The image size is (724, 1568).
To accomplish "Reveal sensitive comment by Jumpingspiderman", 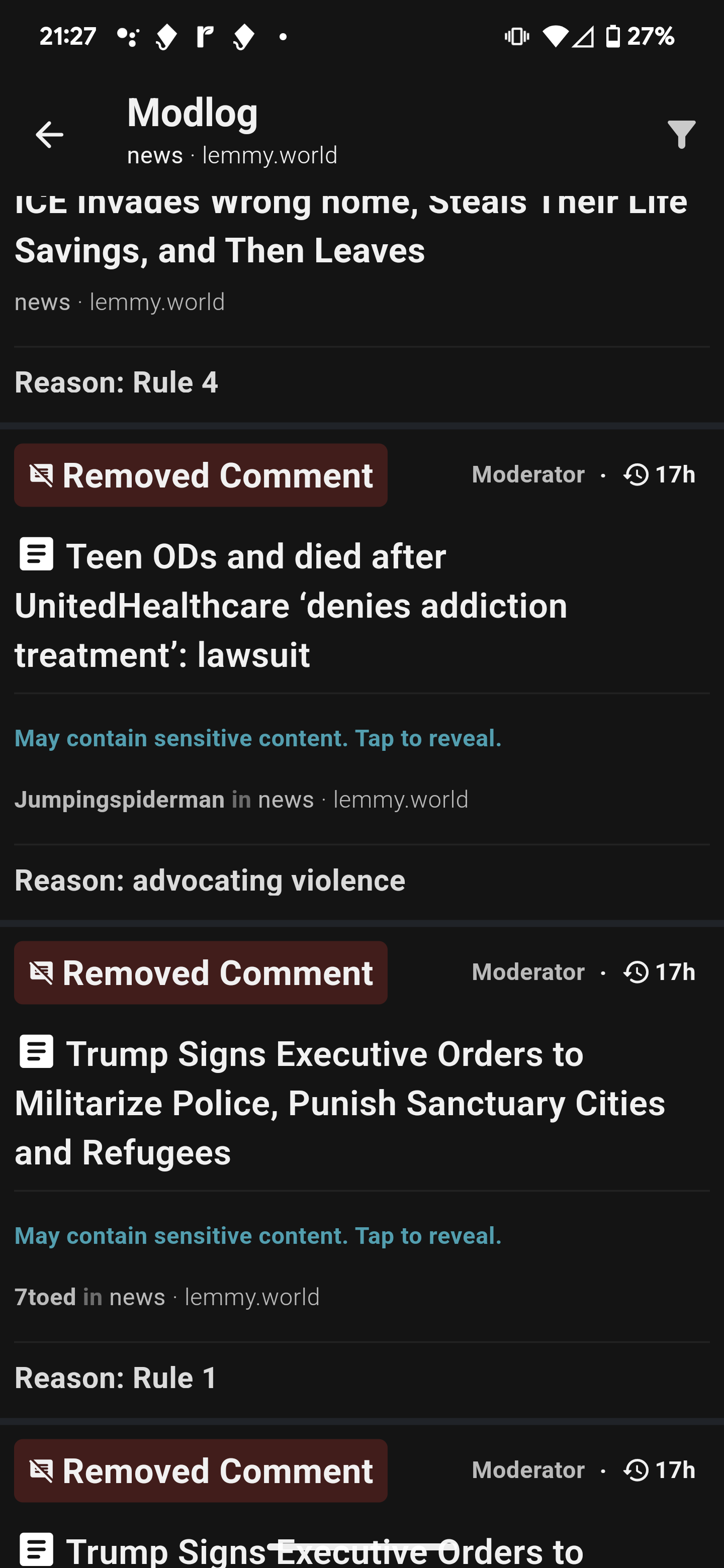I will click(258, 738).
